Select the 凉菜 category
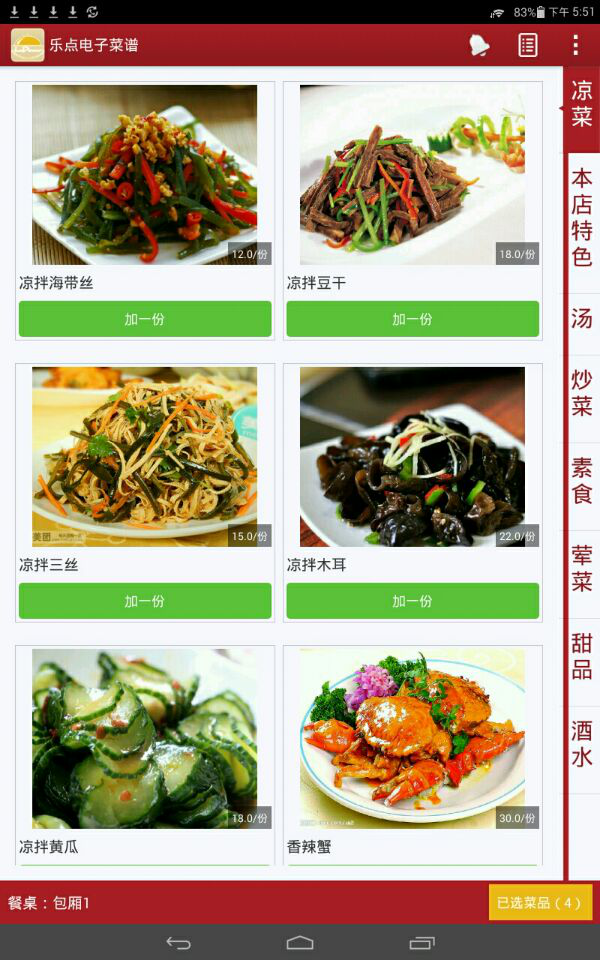Screen dimensions: 600x960 point(582,103)
